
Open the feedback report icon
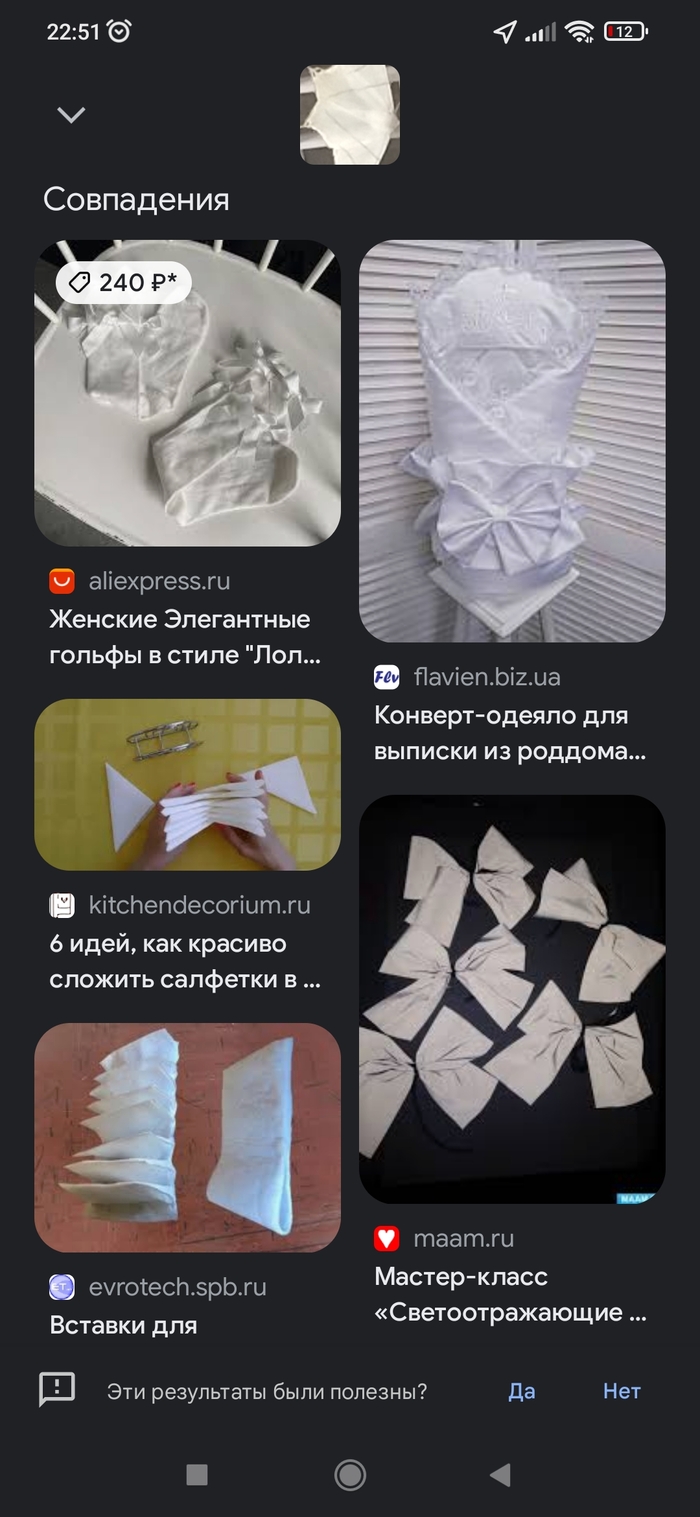point(57,1389)
